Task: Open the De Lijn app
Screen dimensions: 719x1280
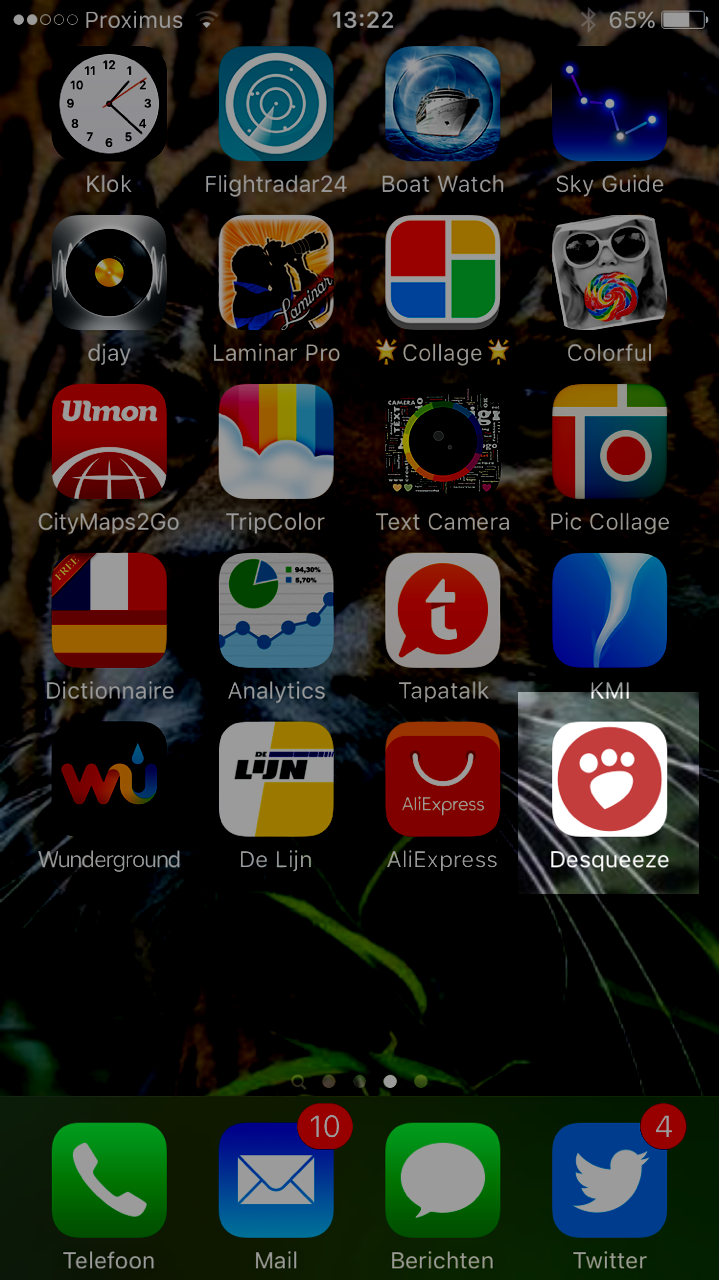Action: pos(276,779)
